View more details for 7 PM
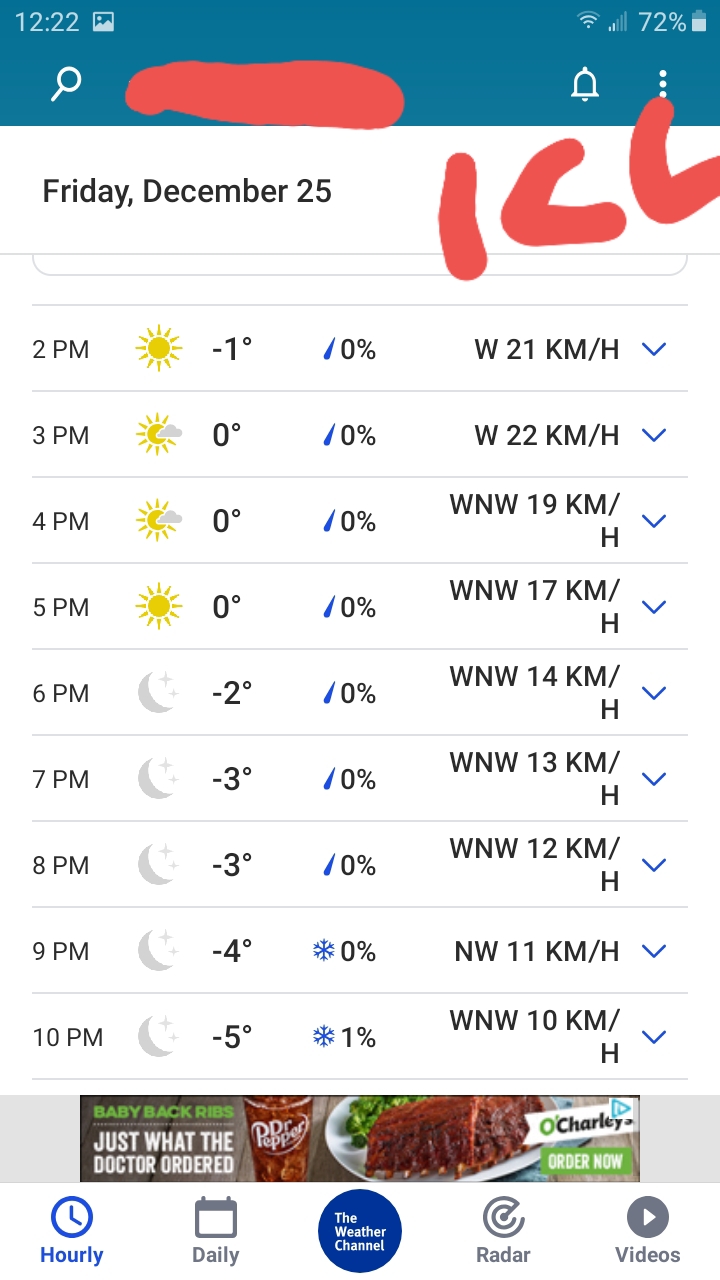 click(654, 779)
